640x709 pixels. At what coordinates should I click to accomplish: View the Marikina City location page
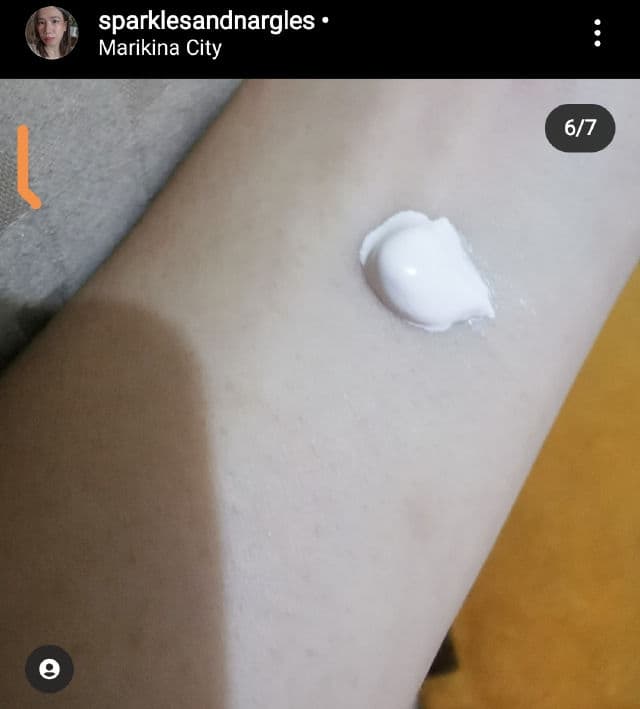pos(160,47)
